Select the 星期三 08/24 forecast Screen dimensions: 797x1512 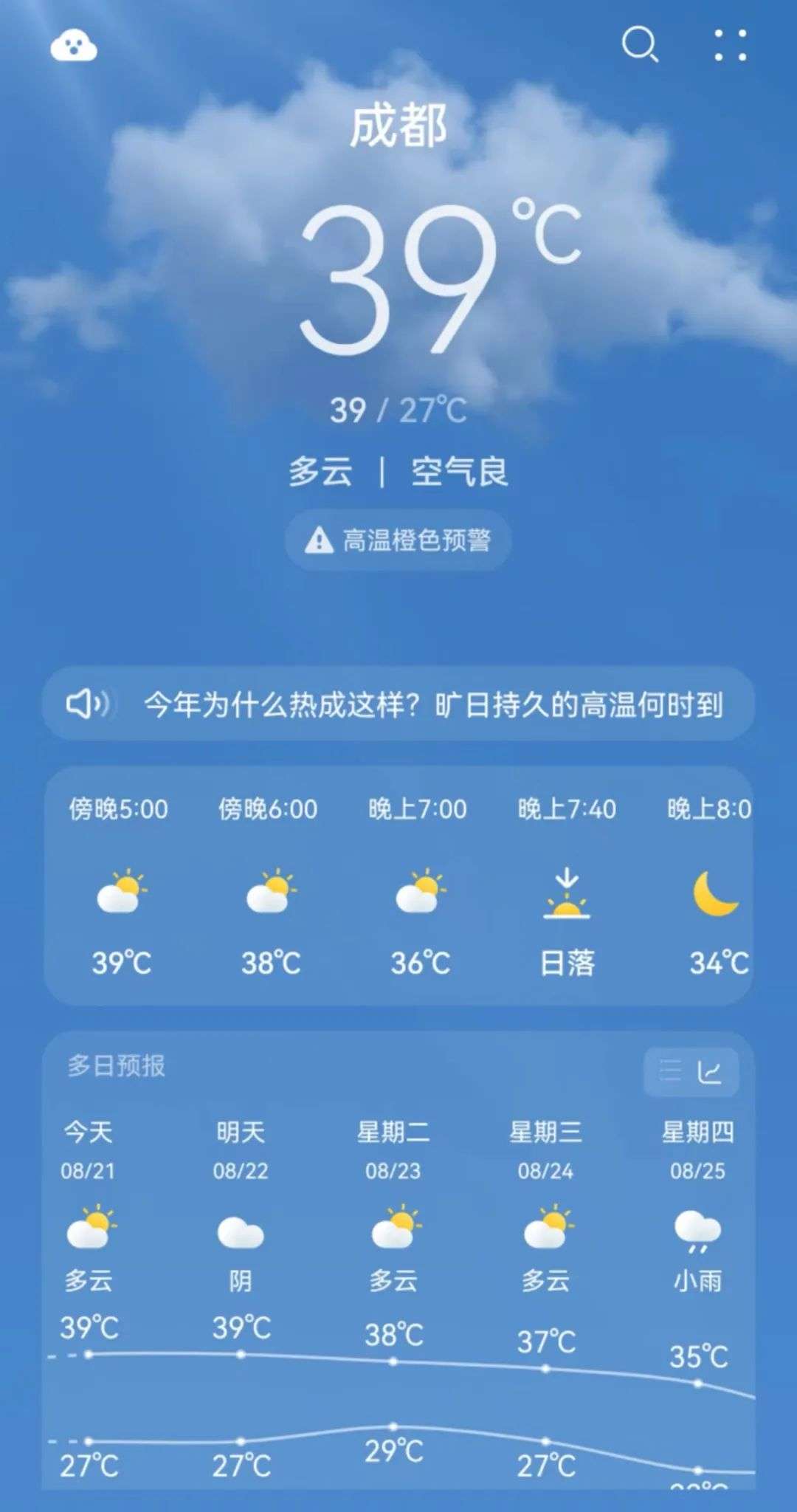click(x=545, y=1226)
